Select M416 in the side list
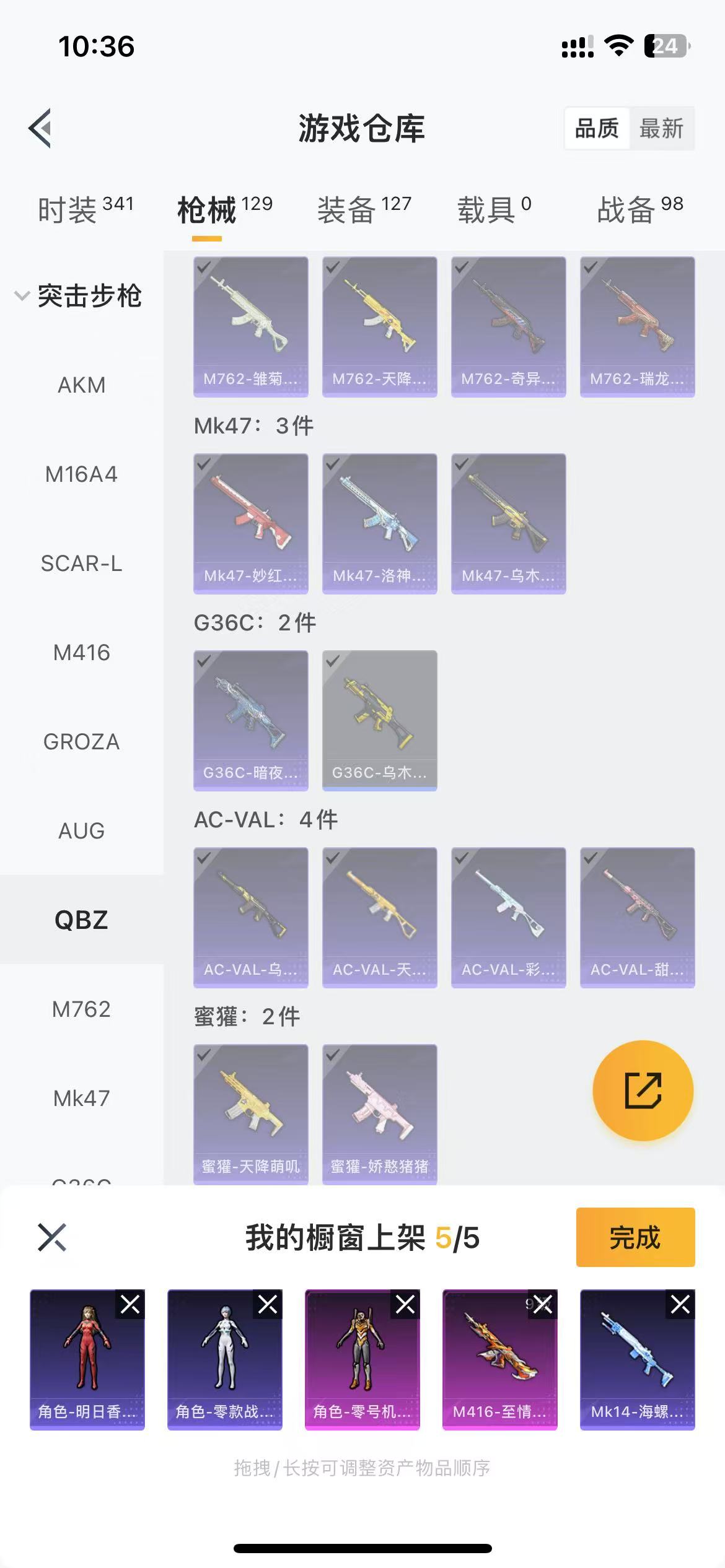The height and width of the screenshot is (1568, 725). tap(82, 653)
